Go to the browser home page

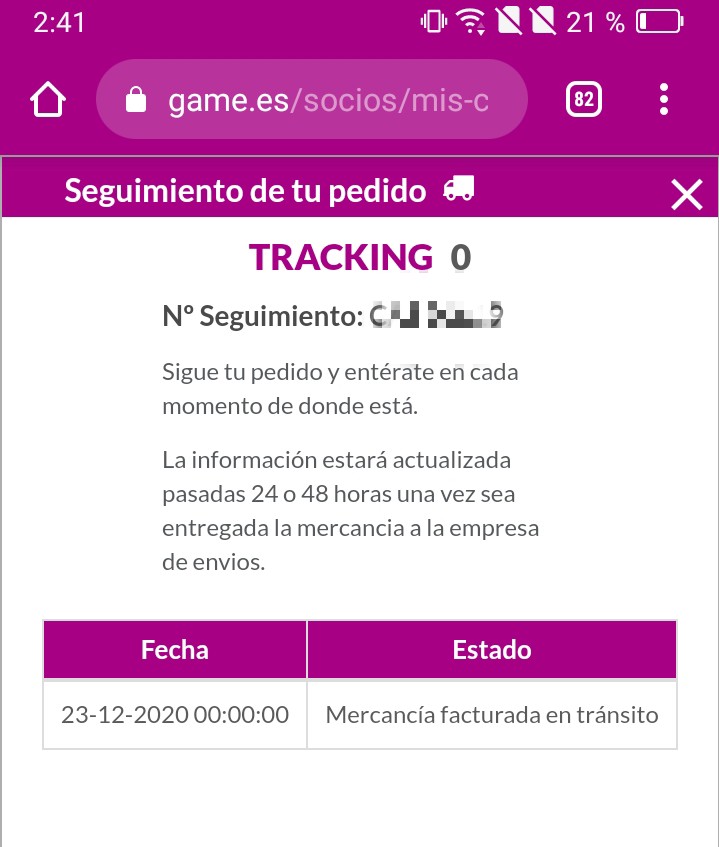[x=48, y=100]
